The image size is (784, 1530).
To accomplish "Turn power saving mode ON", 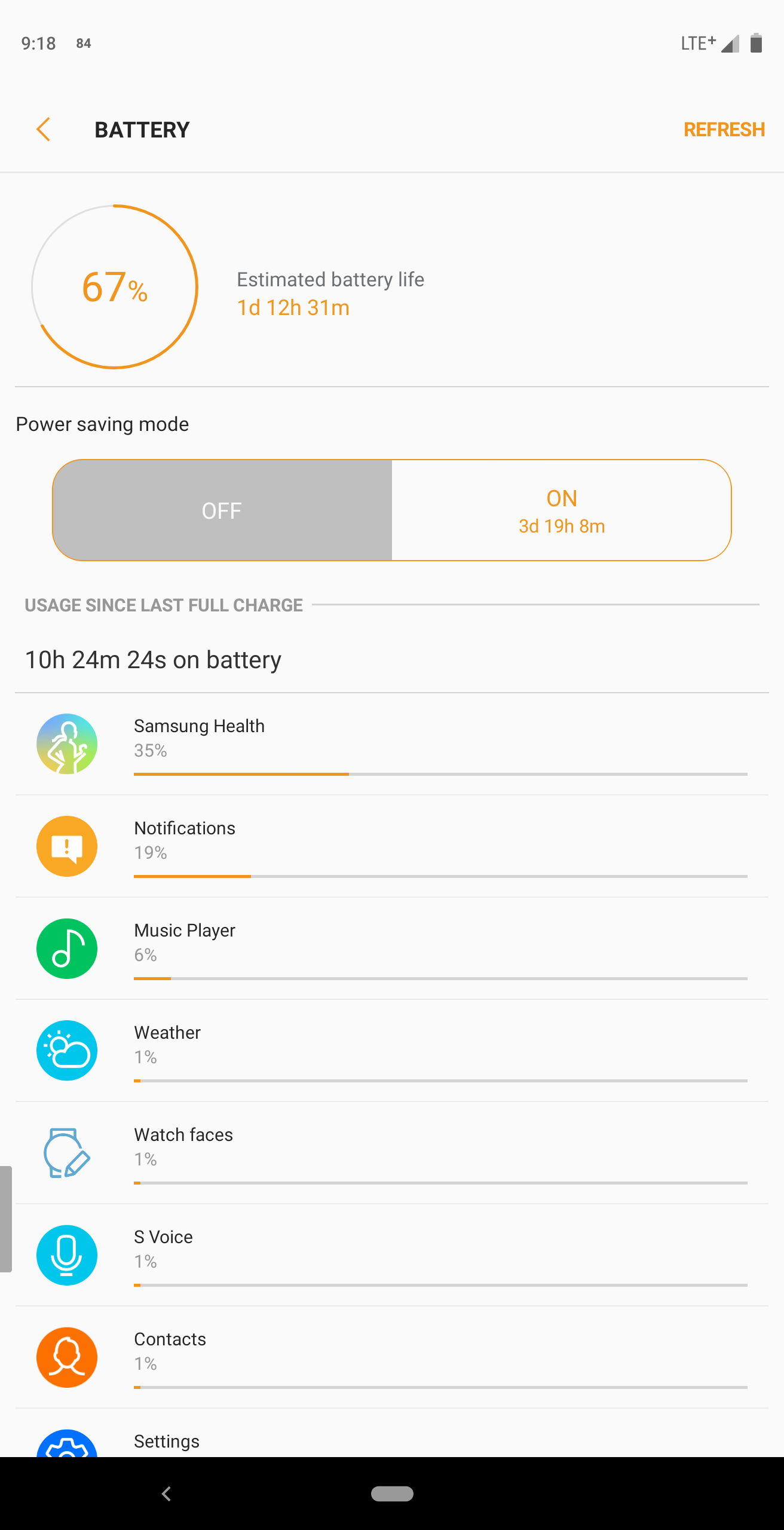I will pos(561,510).
